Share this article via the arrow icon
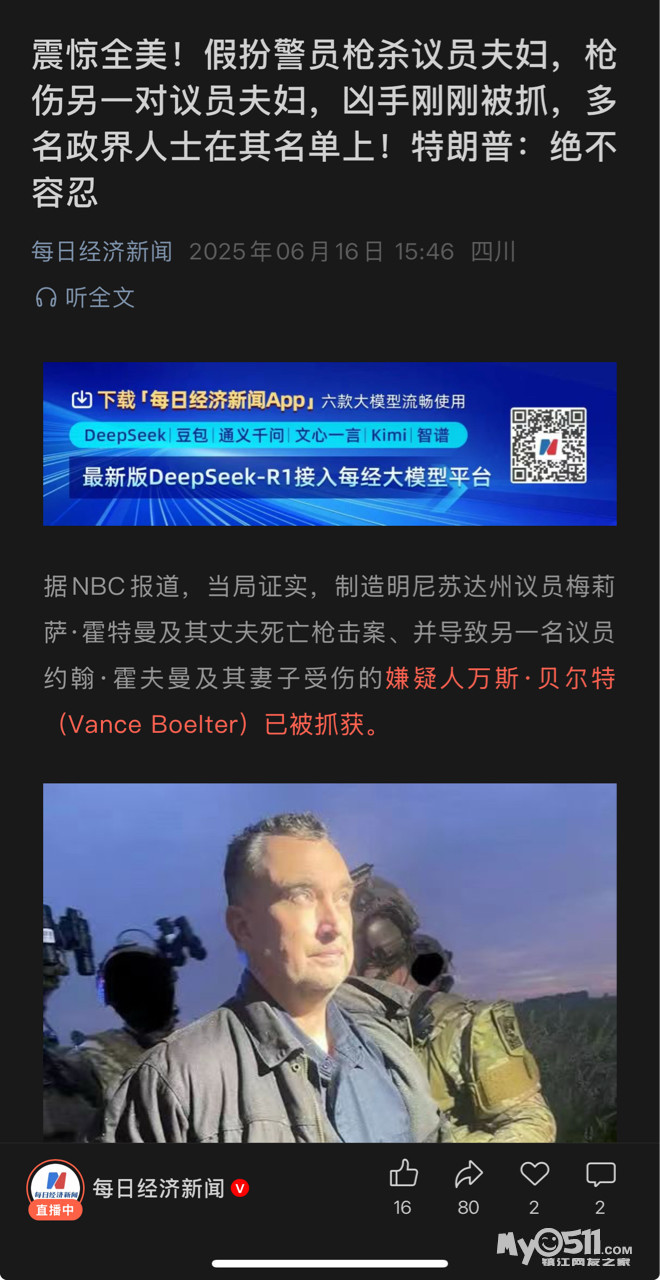The image size is (660, 1280). [468, 1173]
